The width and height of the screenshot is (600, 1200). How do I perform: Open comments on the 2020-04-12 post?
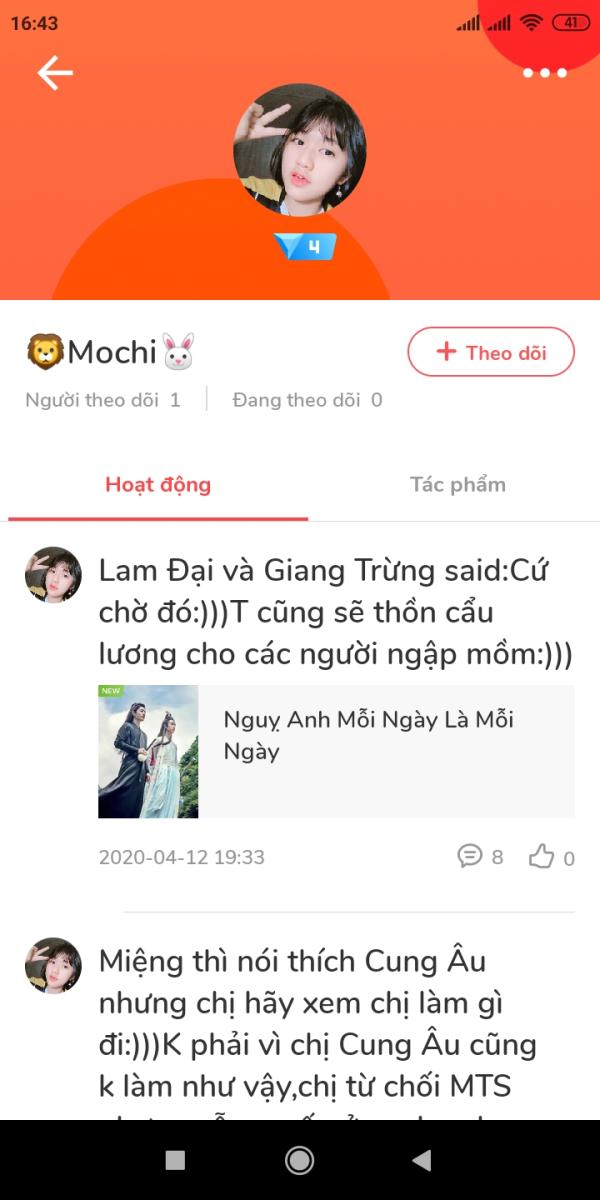pyautogui.click(x=480, y=857)
